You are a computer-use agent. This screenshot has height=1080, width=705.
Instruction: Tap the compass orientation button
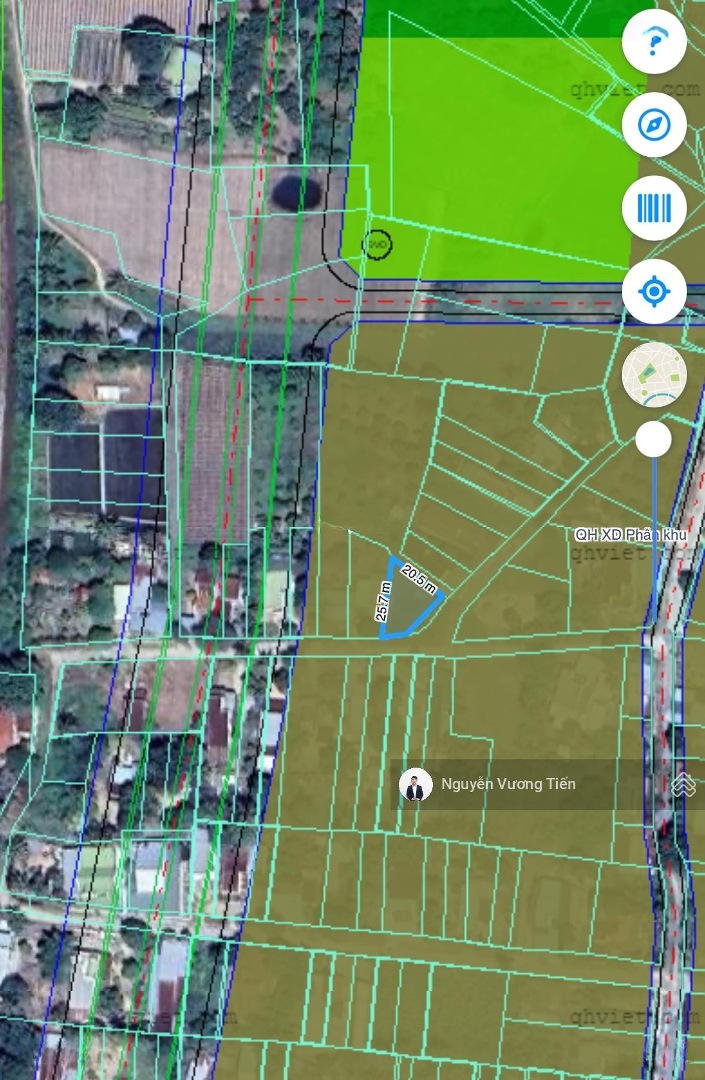click(654, 125)
